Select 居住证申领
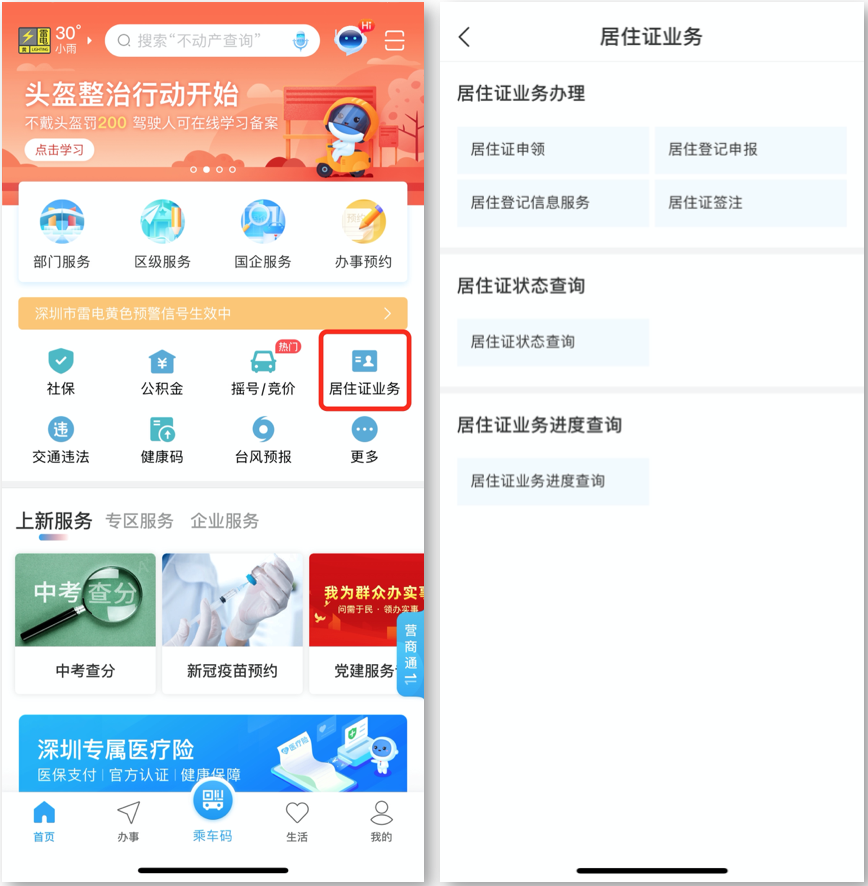The image size is (868, 886). click(x=552, y=149)
